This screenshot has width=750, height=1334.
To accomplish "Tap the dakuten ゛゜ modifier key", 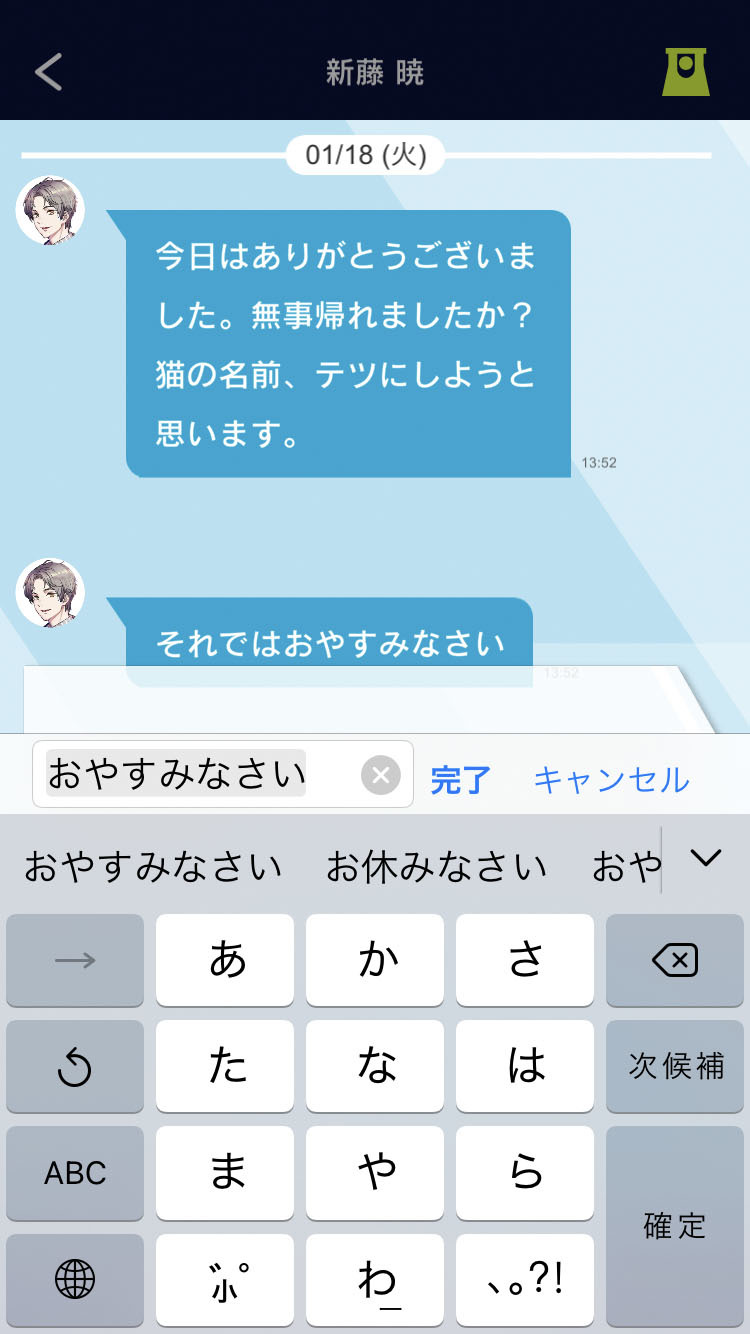I will [225, 1280].
